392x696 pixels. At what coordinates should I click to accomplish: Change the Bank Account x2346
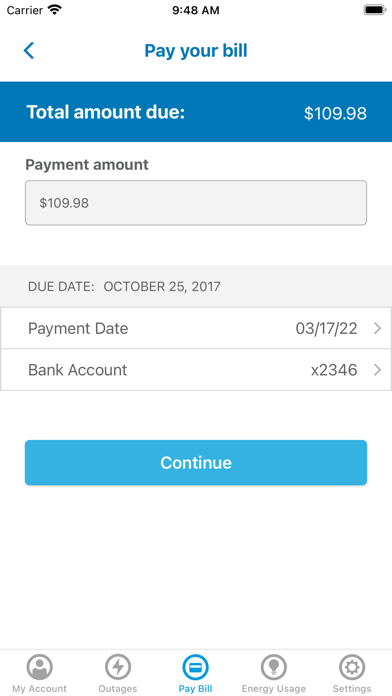tap(196, 370)
